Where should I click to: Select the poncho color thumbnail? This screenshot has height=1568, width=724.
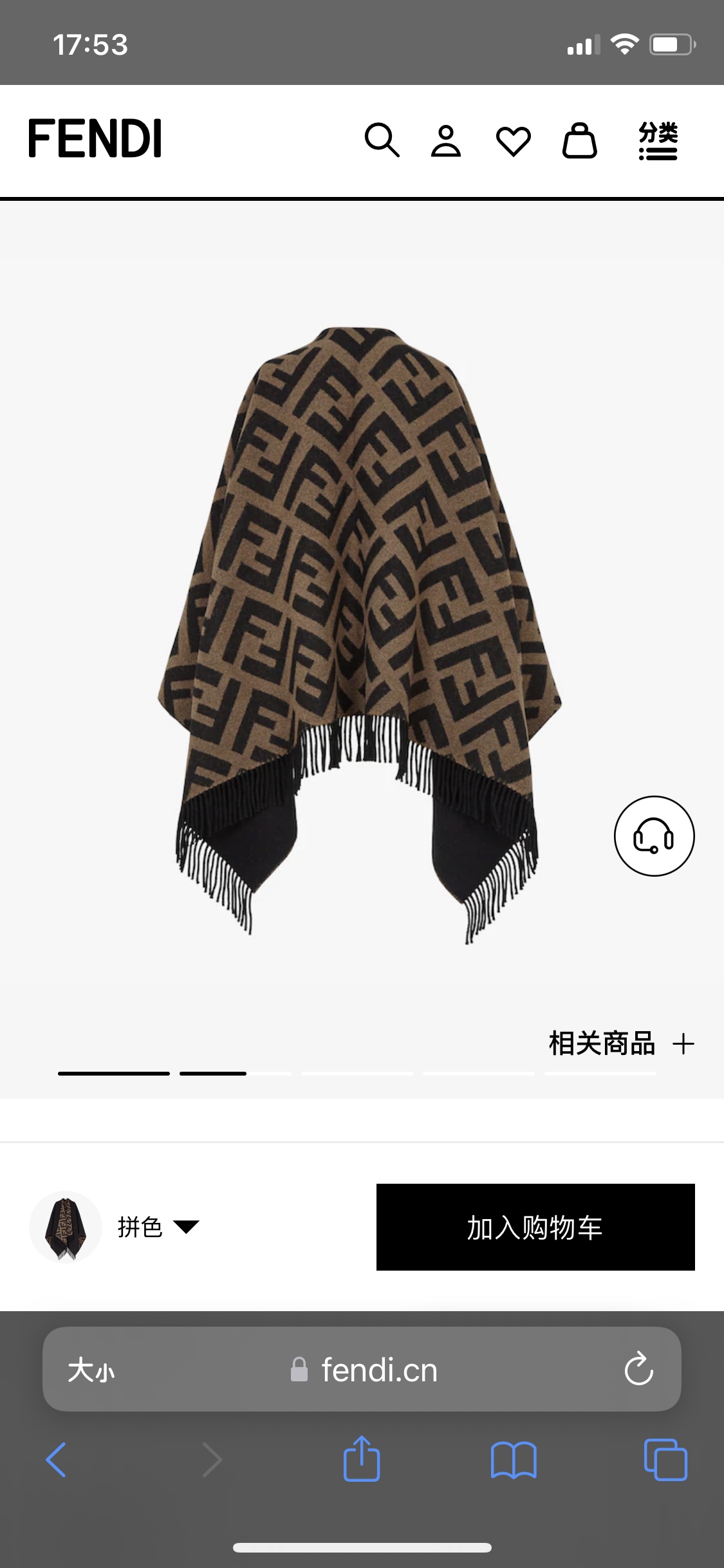pos(66,1227)
